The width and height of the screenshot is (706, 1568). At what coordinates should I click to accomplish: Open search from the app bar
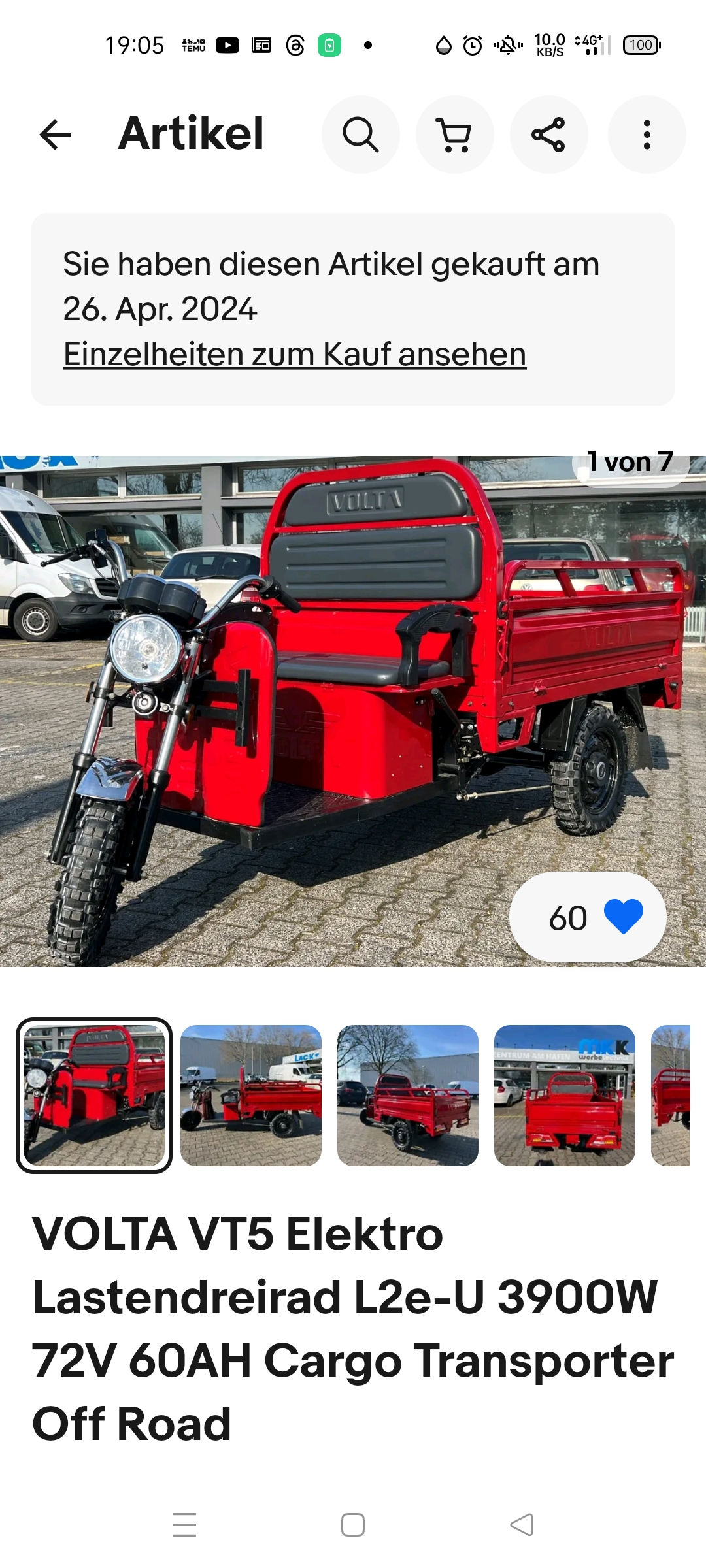(360, 135)
